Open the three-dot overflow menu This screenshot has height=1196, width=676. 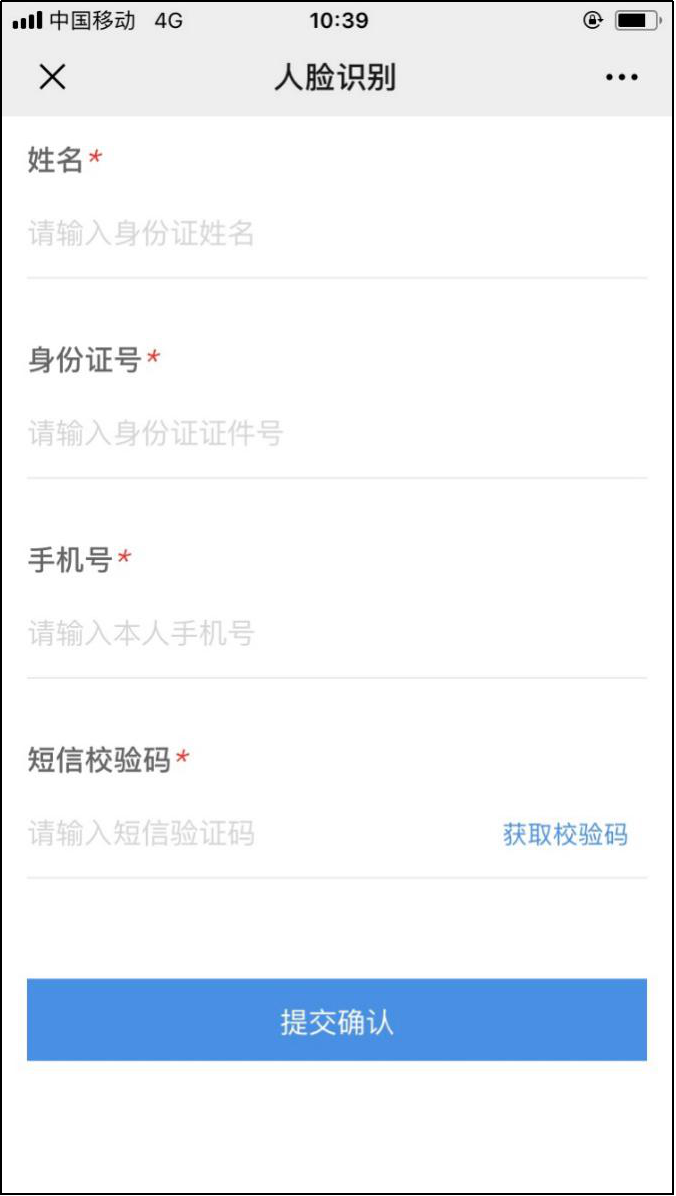tap(621, 77)
